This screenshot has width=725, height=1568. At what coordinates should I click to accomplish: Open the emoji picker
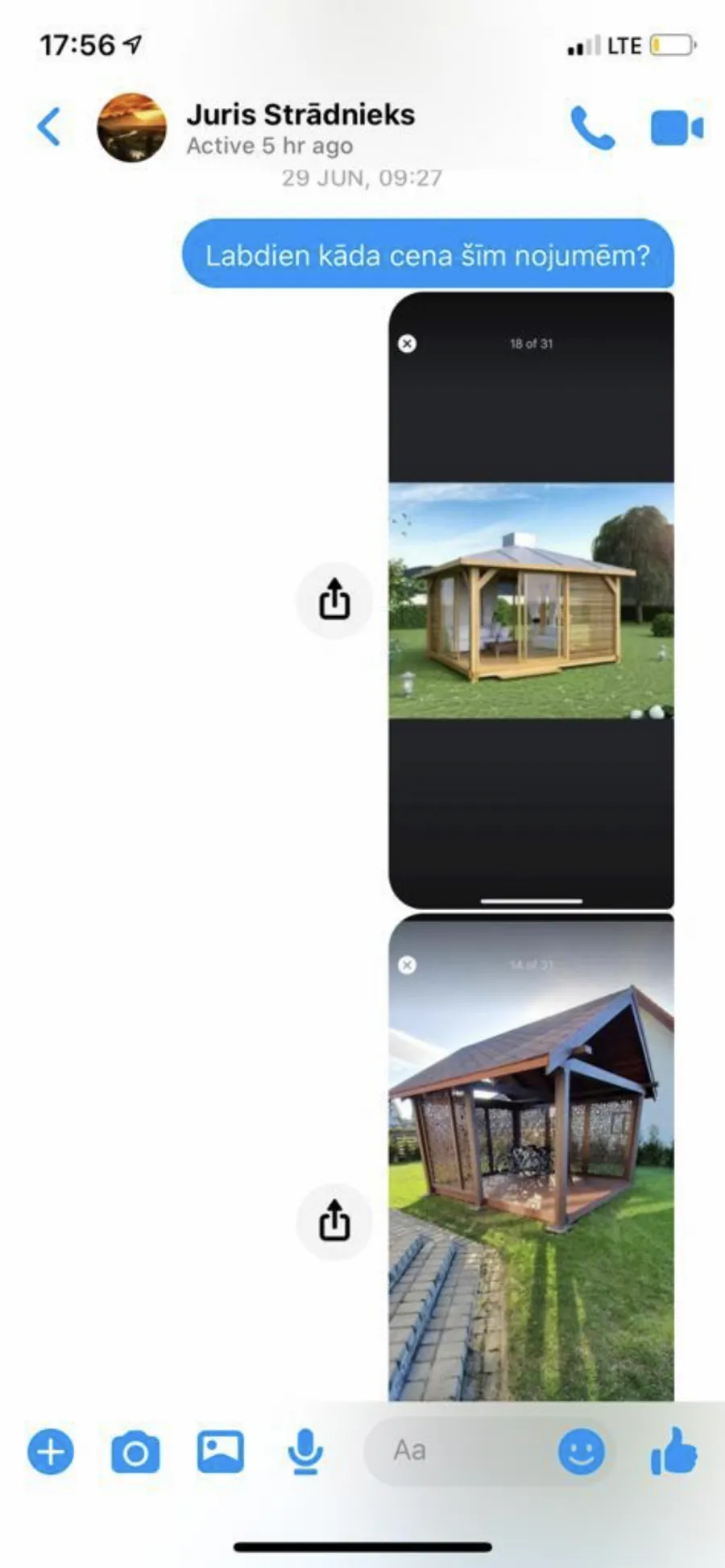(x=581, y=1452)
